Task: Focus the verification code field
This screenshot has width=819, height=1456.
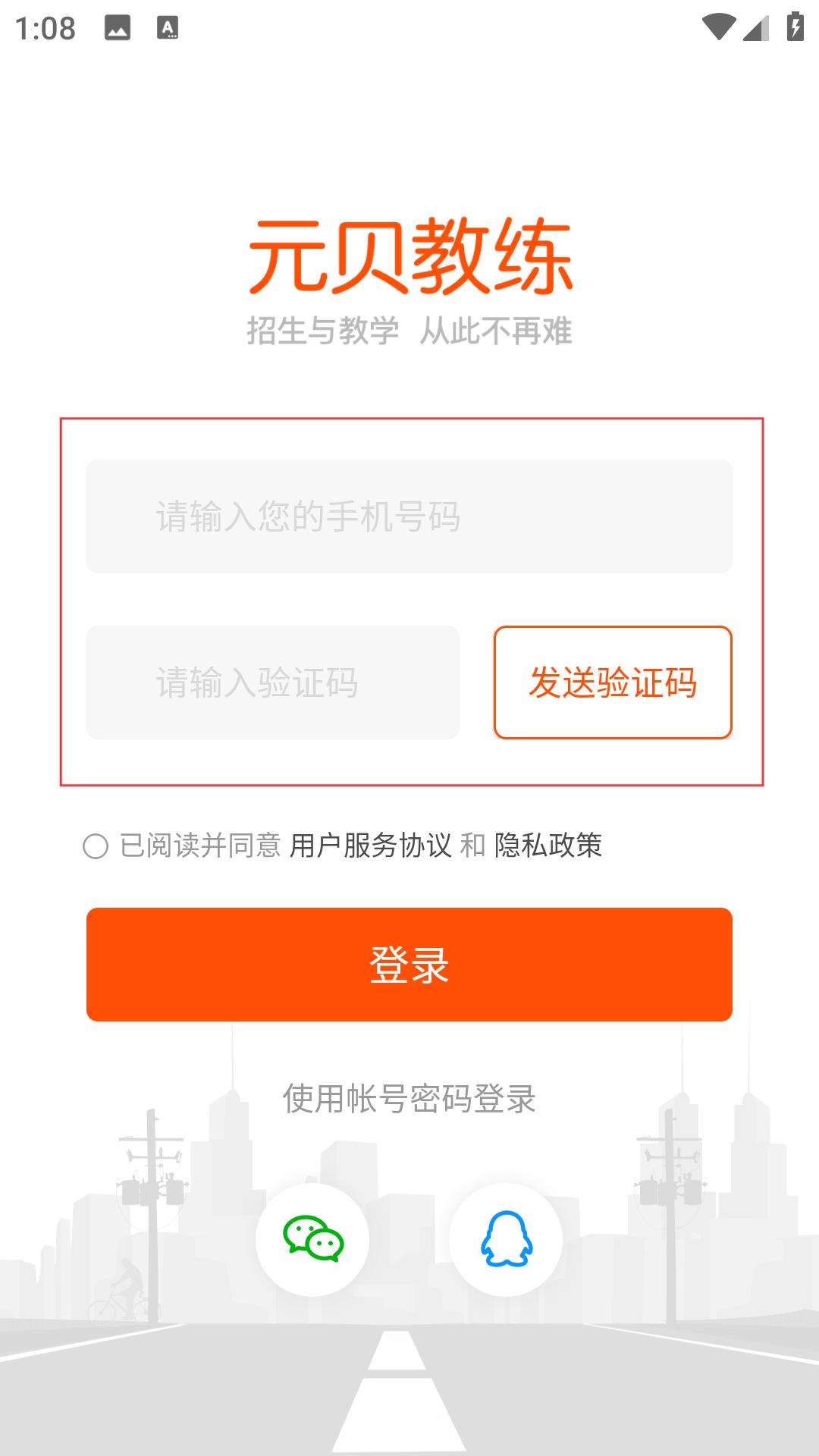Action: 273,682
